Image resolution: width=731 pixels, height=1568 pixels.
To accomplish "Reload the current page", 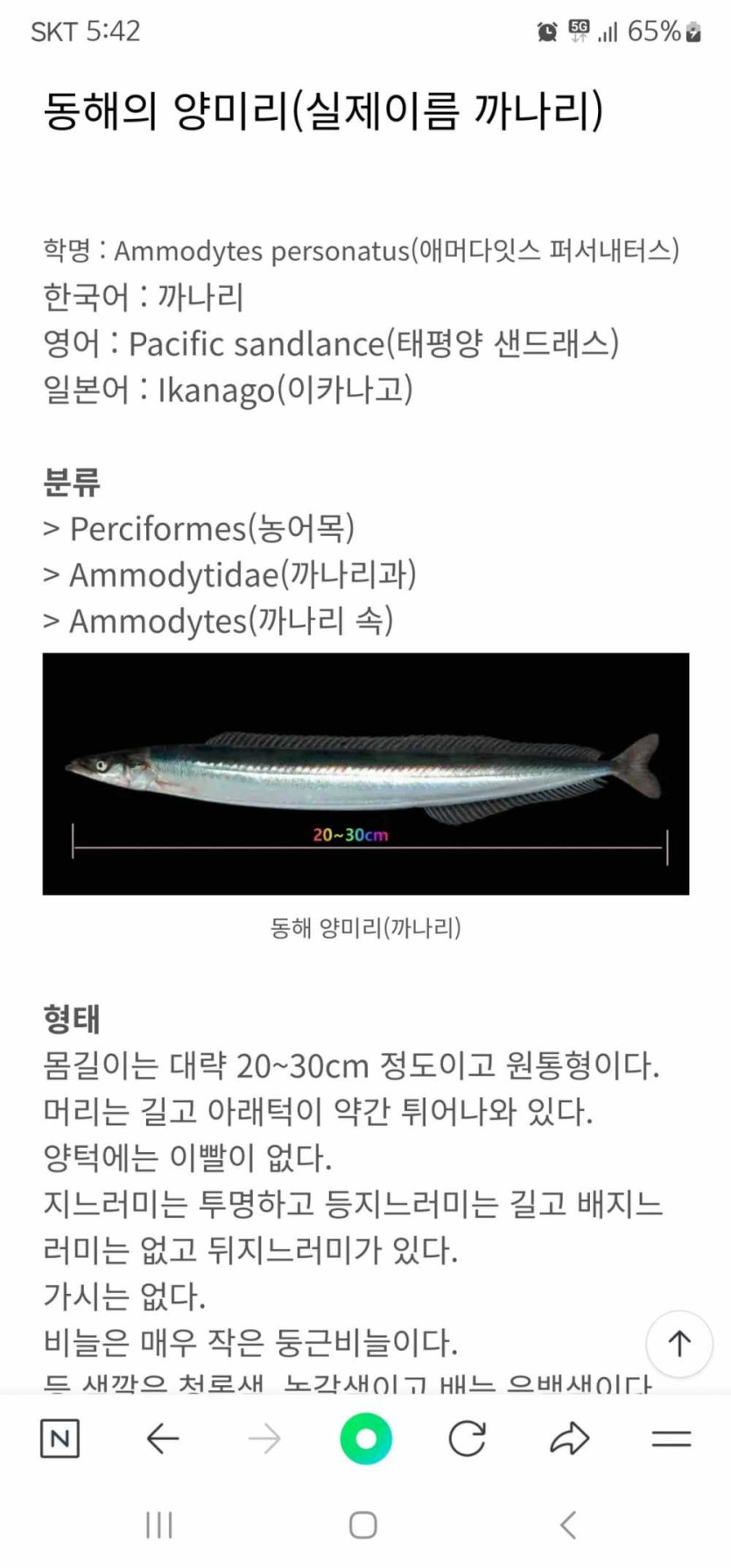I will 467,1438.
